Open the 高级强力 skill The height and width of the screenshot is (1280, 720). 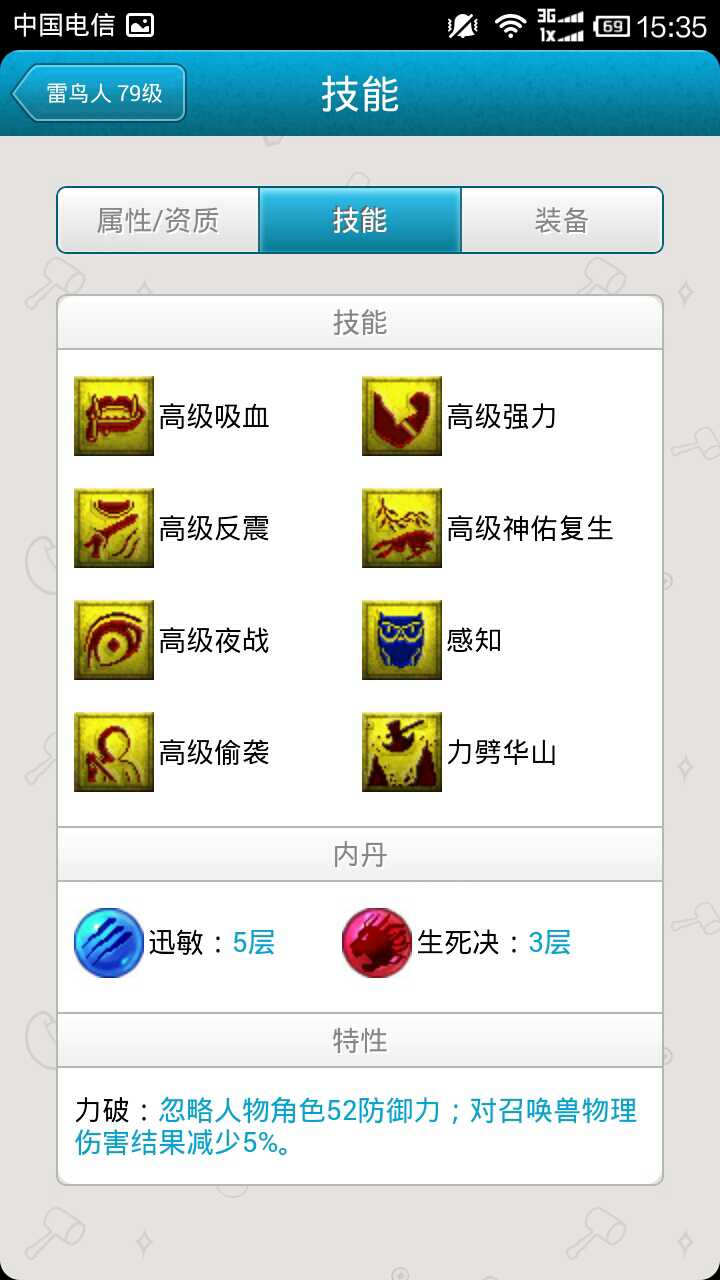pos(402,416)
